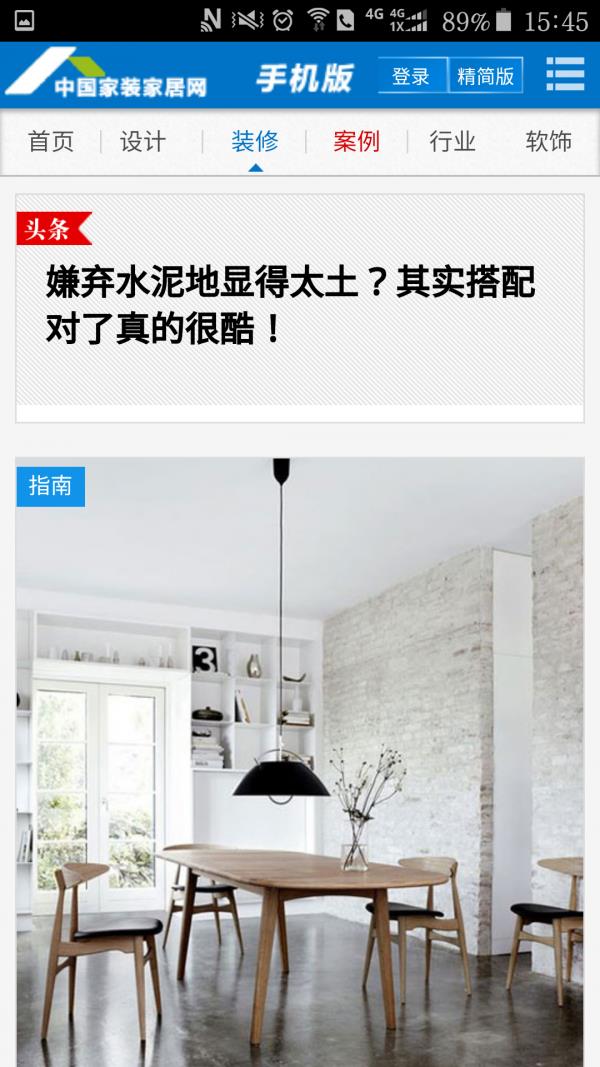Select the 装修 tab
The height and width of the screenshot is (1067, 600).
[x=255, y=141]
